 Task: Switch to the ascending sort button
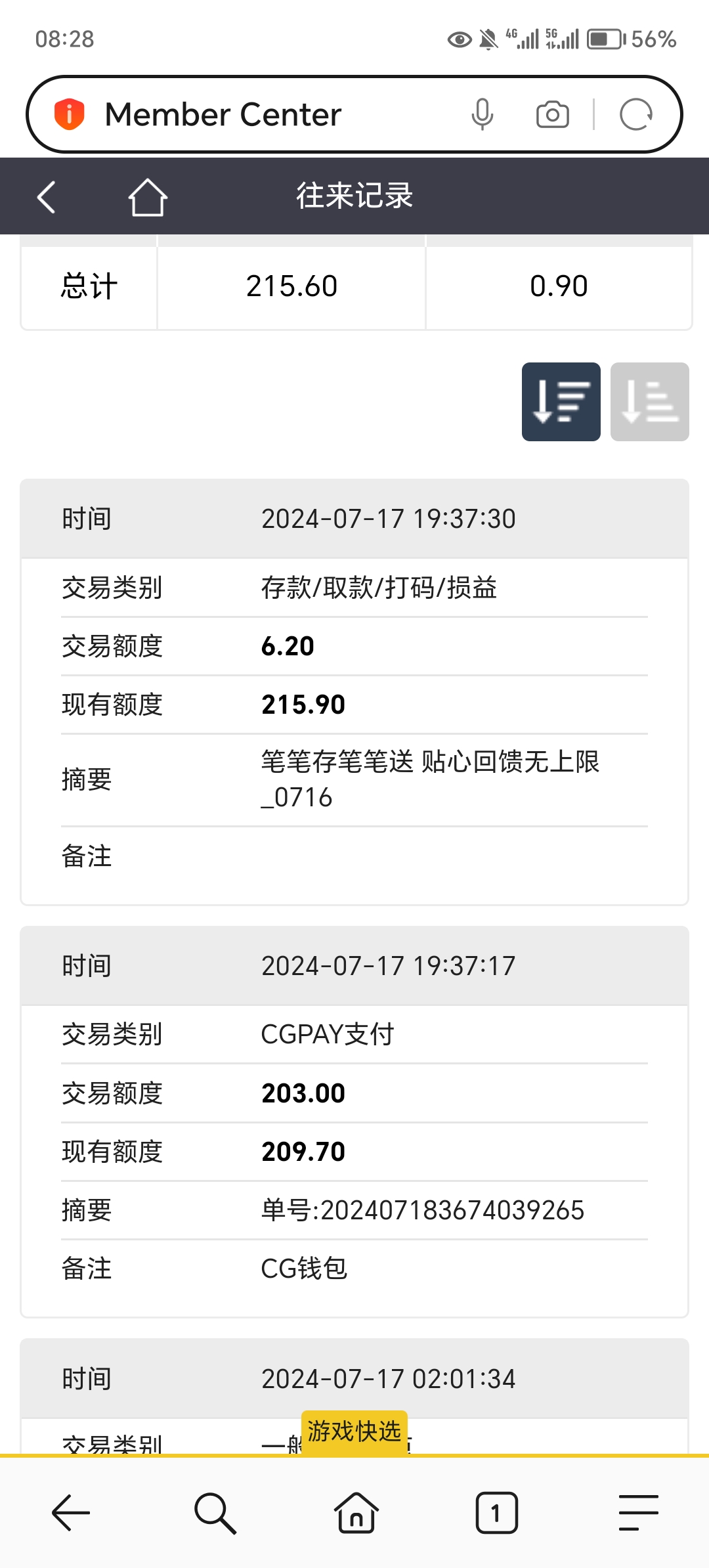pos(649,402)
